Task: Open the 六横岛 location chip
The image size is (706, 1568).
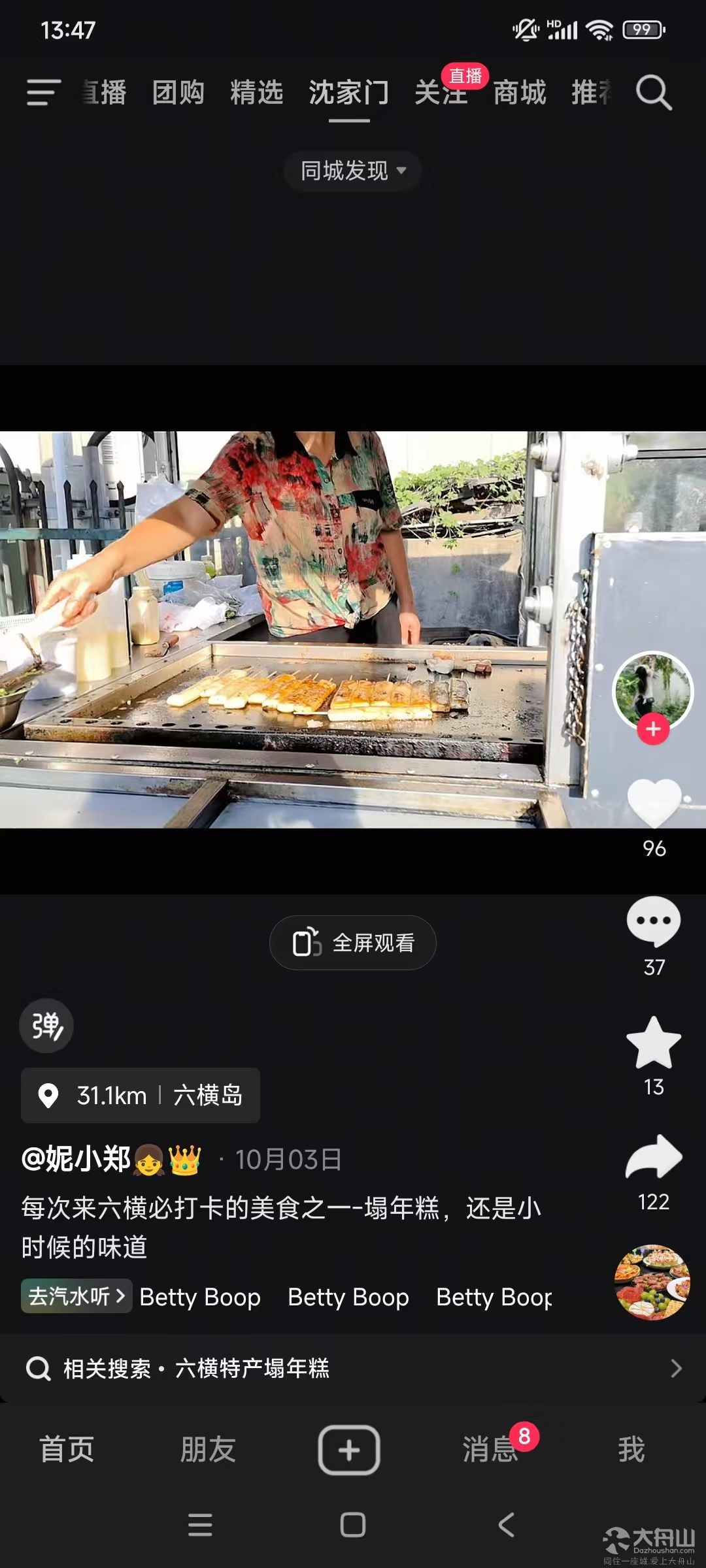Action: point(141,1096)
